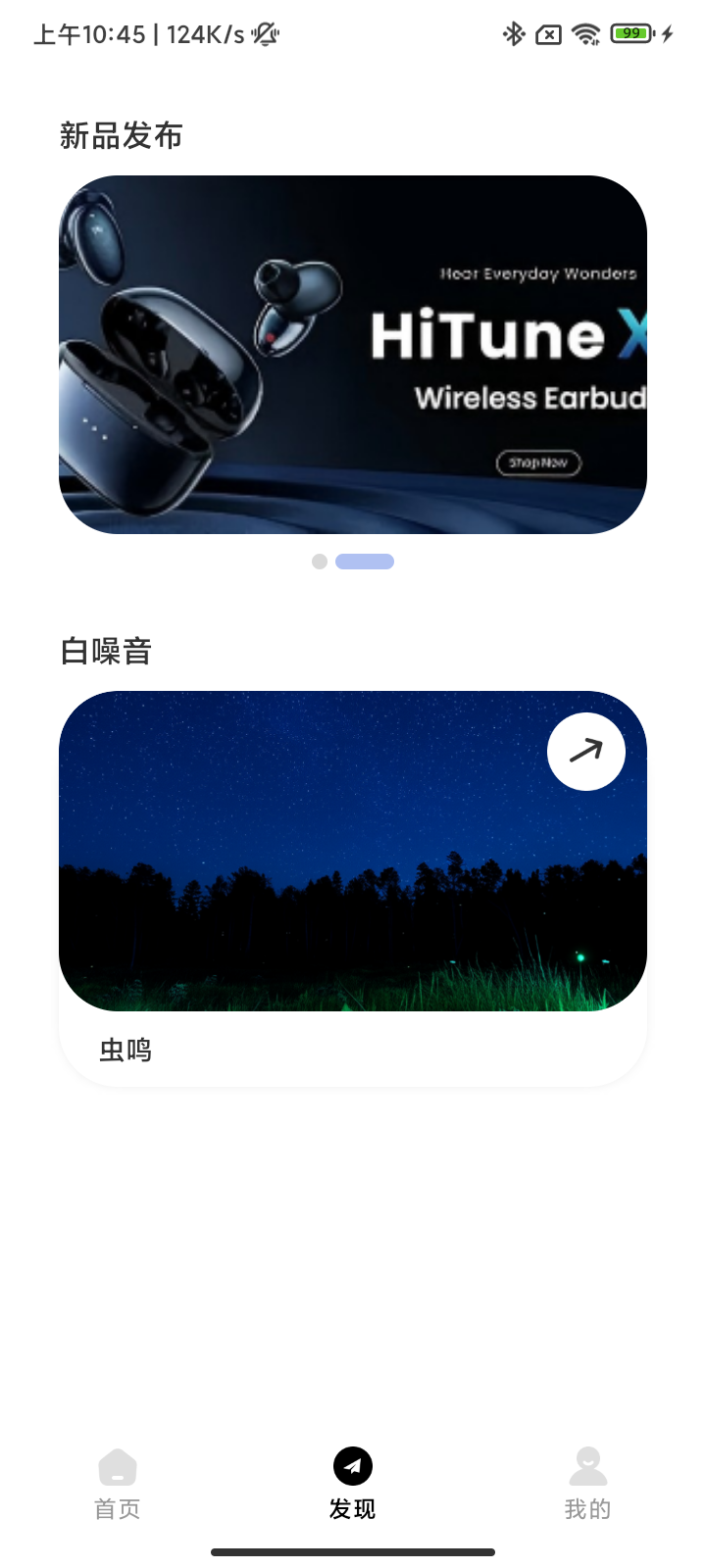Tap the 白噪音 section heading
The width and height of the screenshot is (706, 1568).
106,650
